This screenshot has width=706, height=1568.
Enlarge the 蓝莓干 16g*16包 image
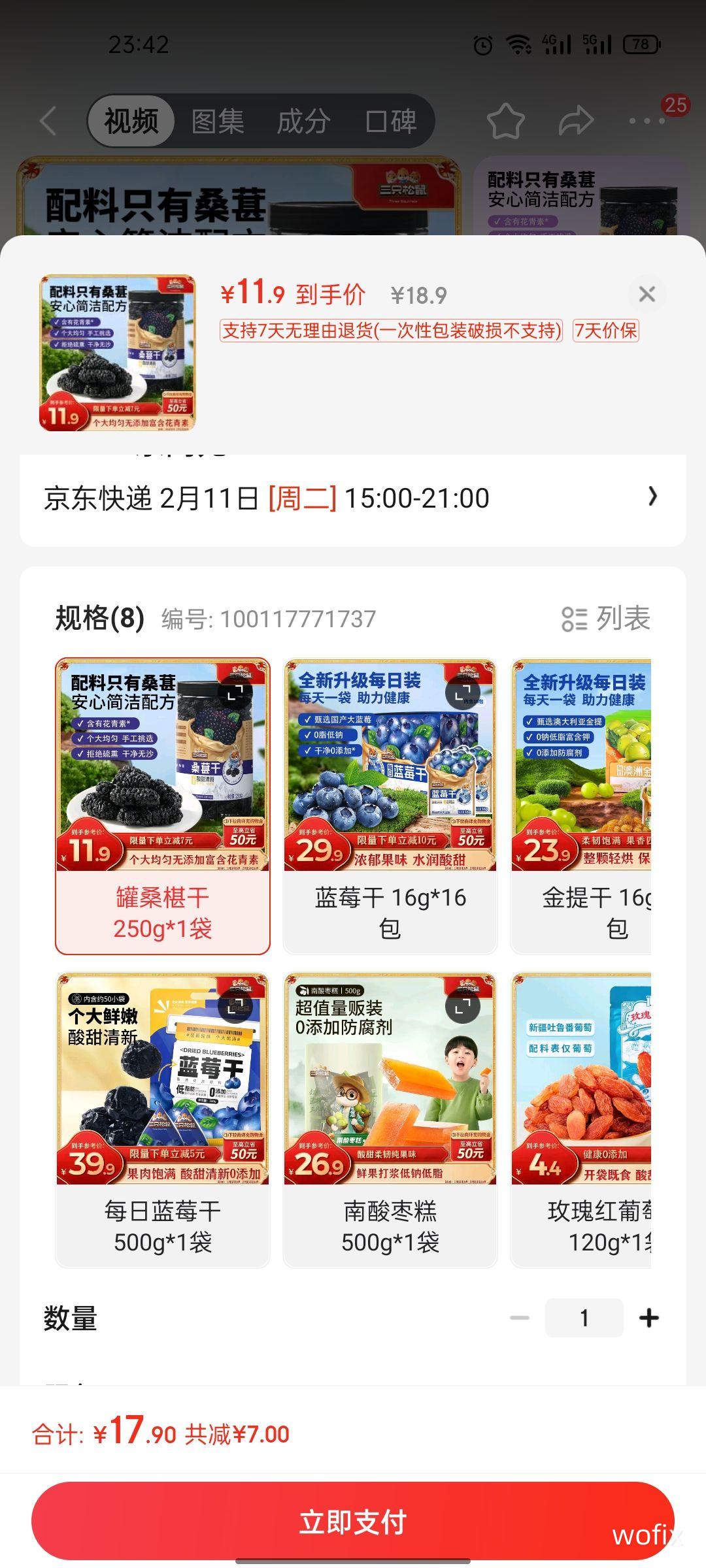click(463, 693)
